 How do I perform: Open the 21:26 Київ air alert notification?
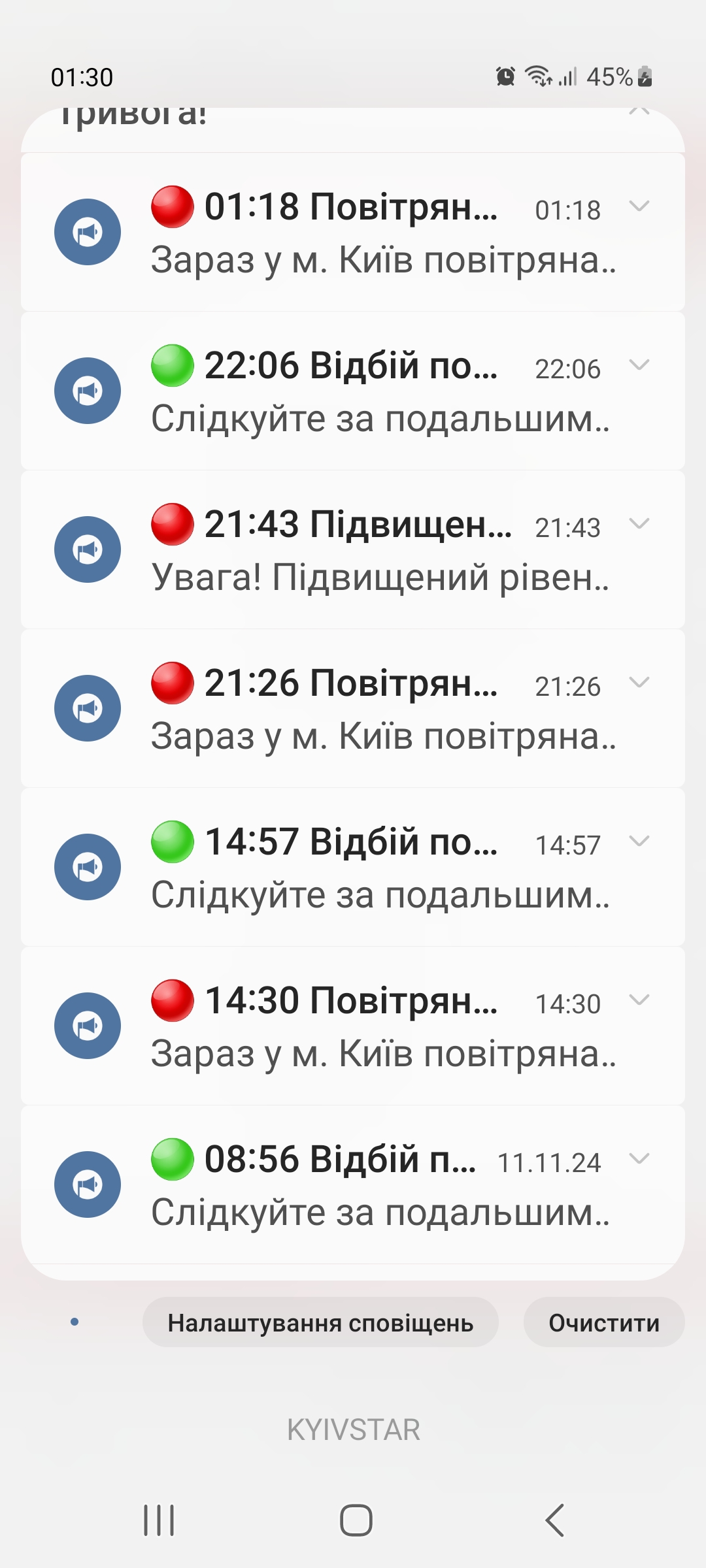(x=353, y=708)
